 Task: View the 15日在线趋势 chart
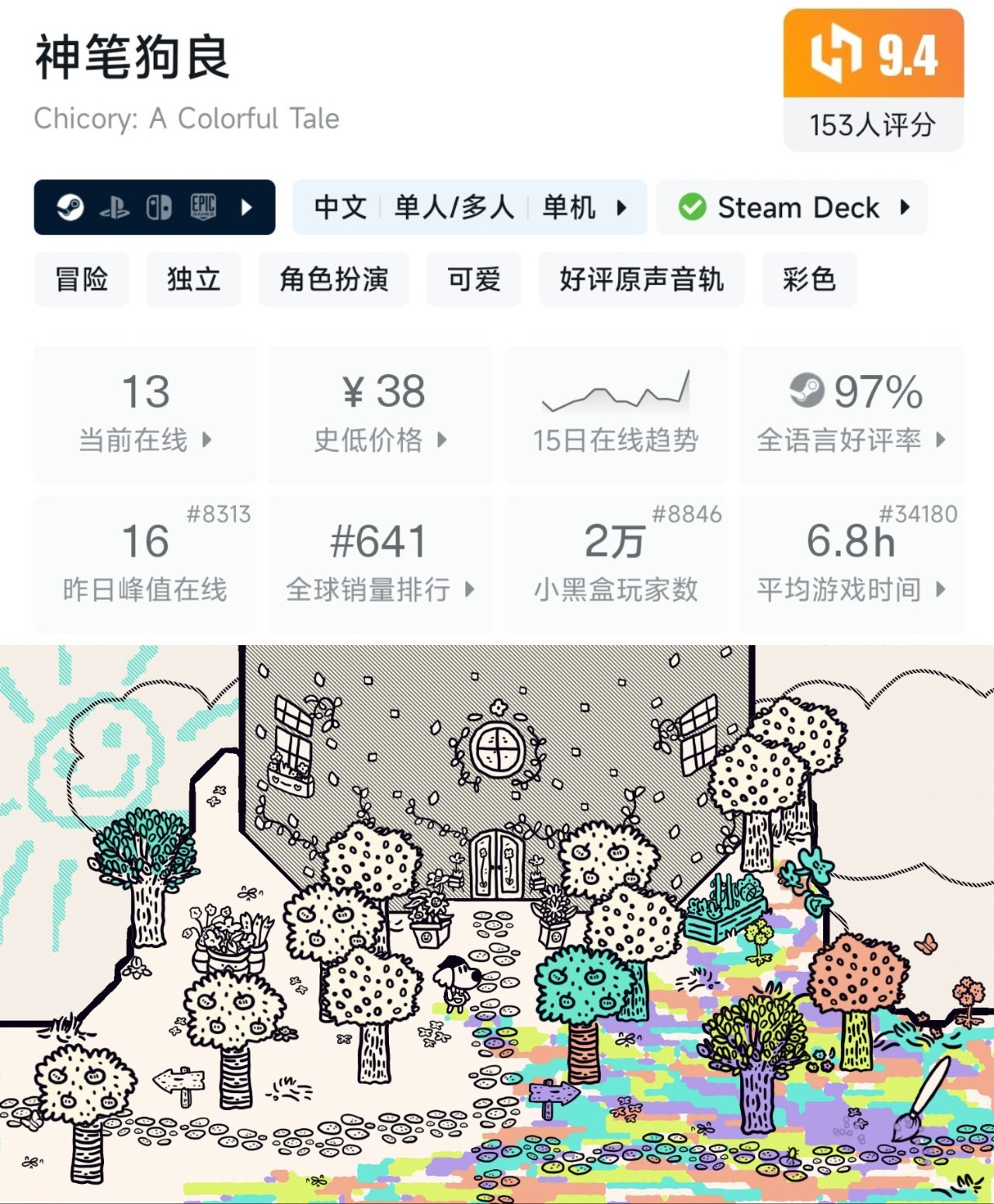[x=616, y=415]
